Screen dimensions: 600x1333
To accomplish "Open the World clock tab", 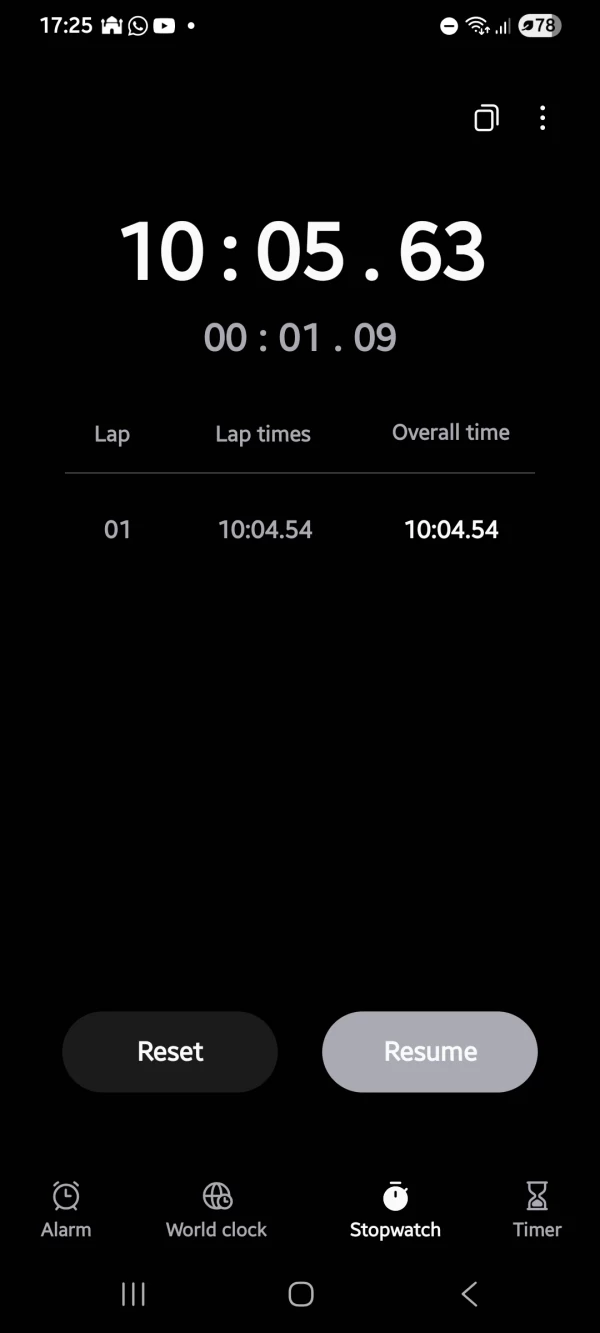I will point(216,1209).
